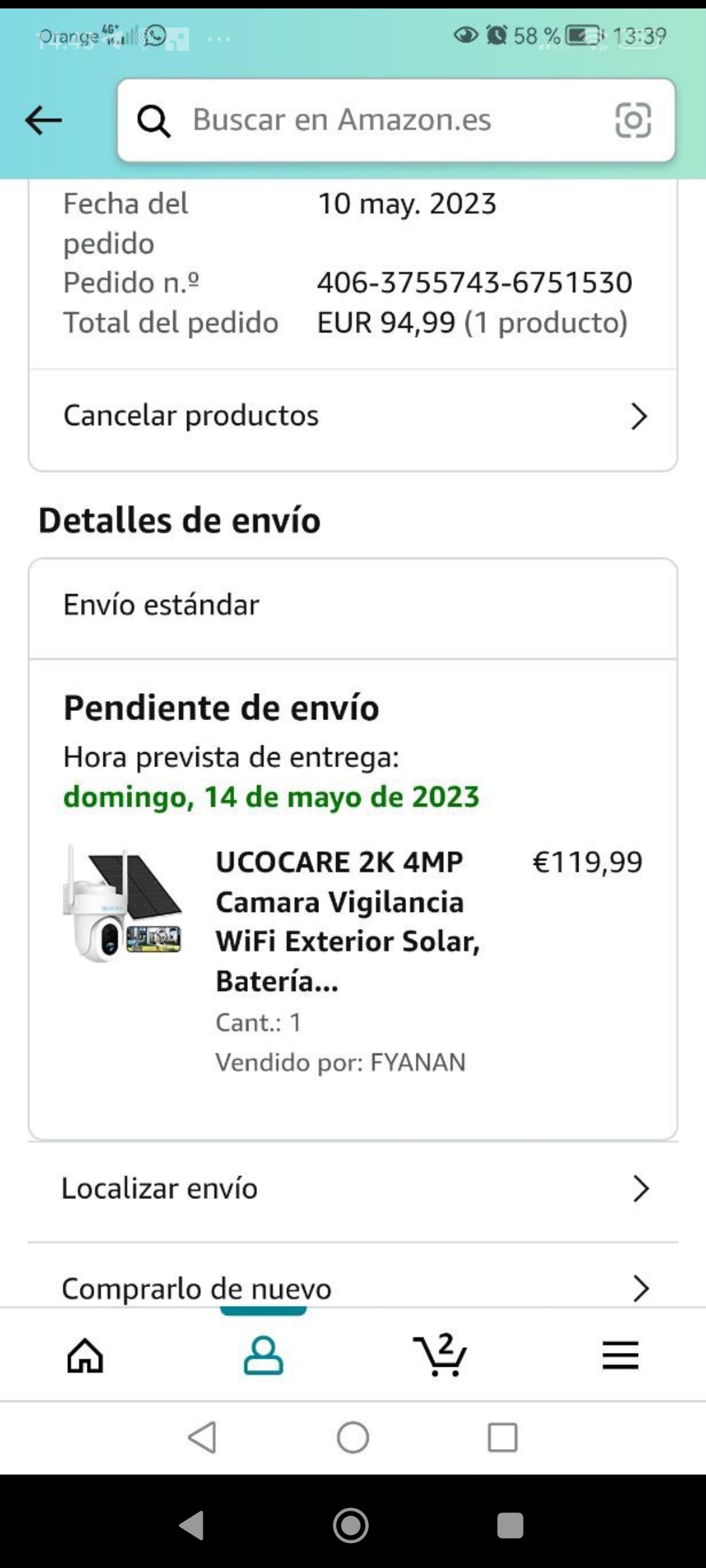This screenshot has height=1568, width=706.
Task: Go back using the top arrow
Action: (43, 121)
